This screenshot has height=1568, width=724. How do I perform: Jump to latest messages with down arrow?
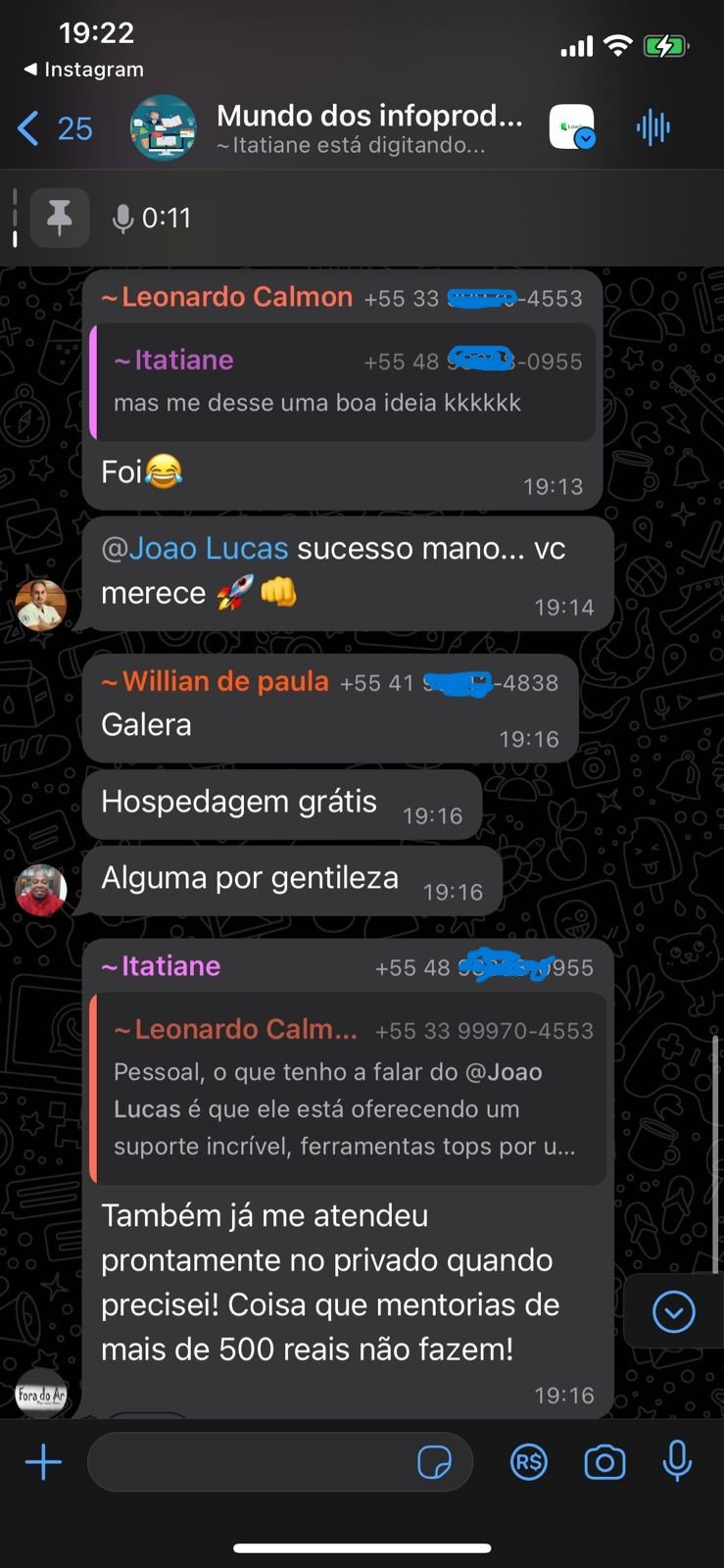point(674,1311)
